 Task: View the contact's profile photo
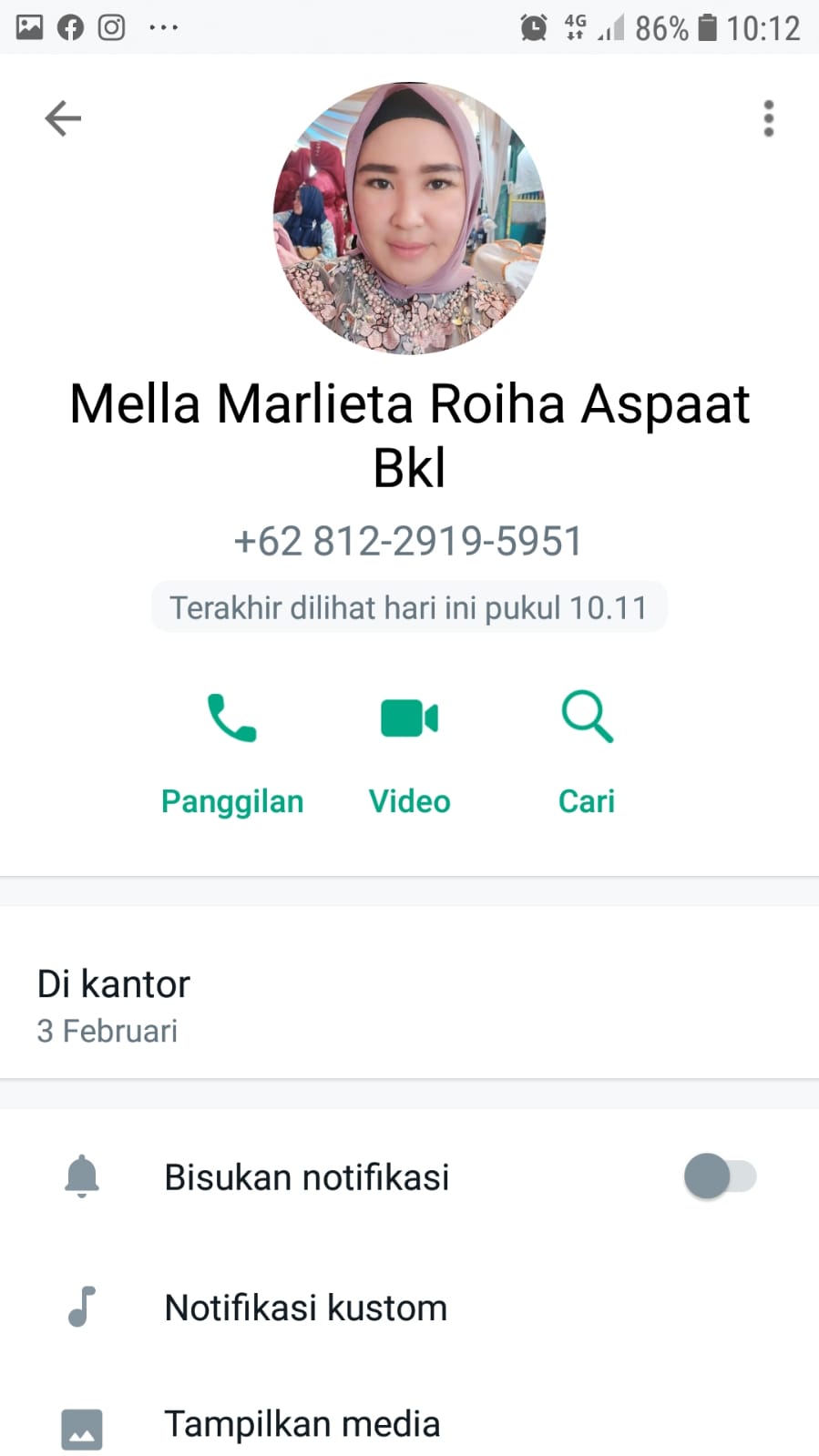point(409,219)
